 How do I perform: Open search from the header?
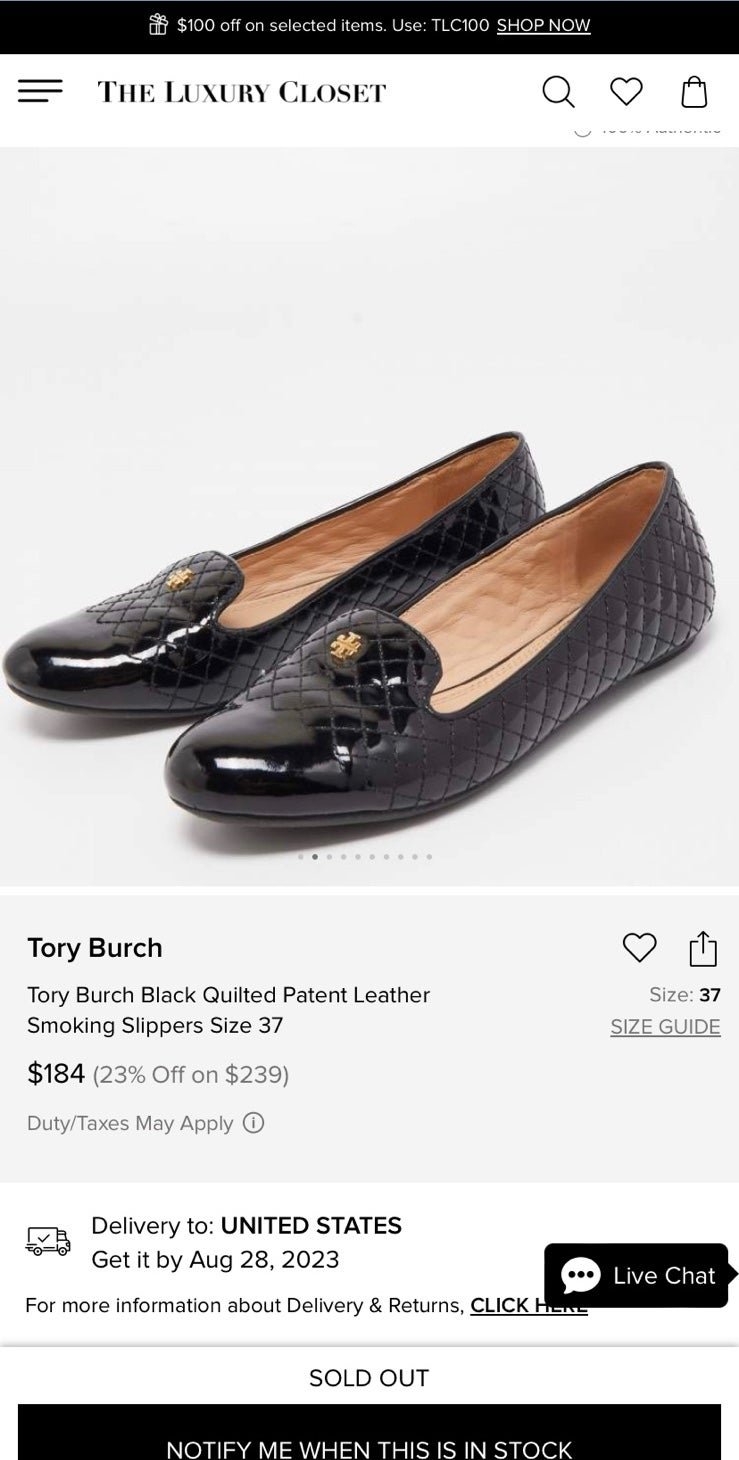pos(558,92)
